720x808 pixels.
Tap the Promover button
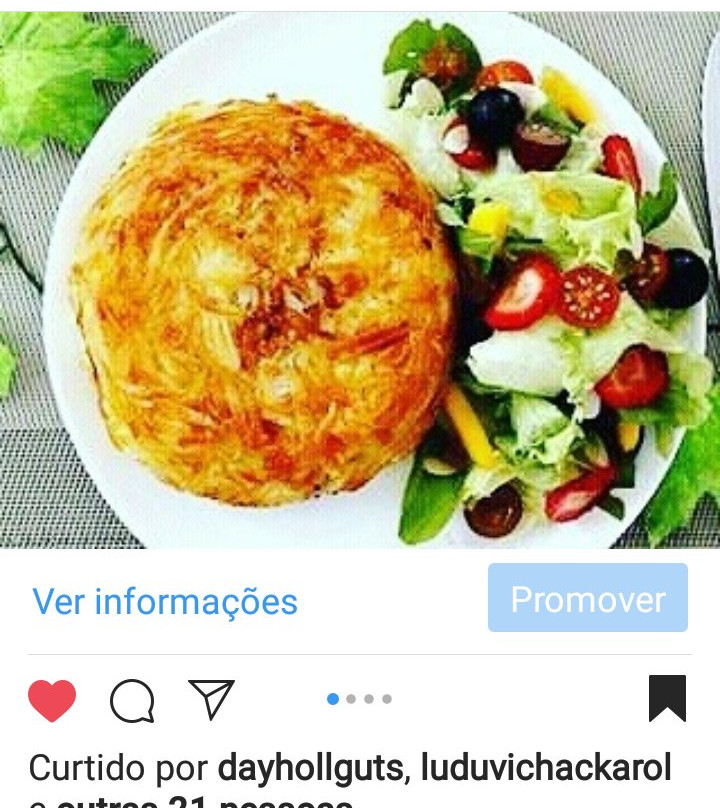(x=588, y=598)
